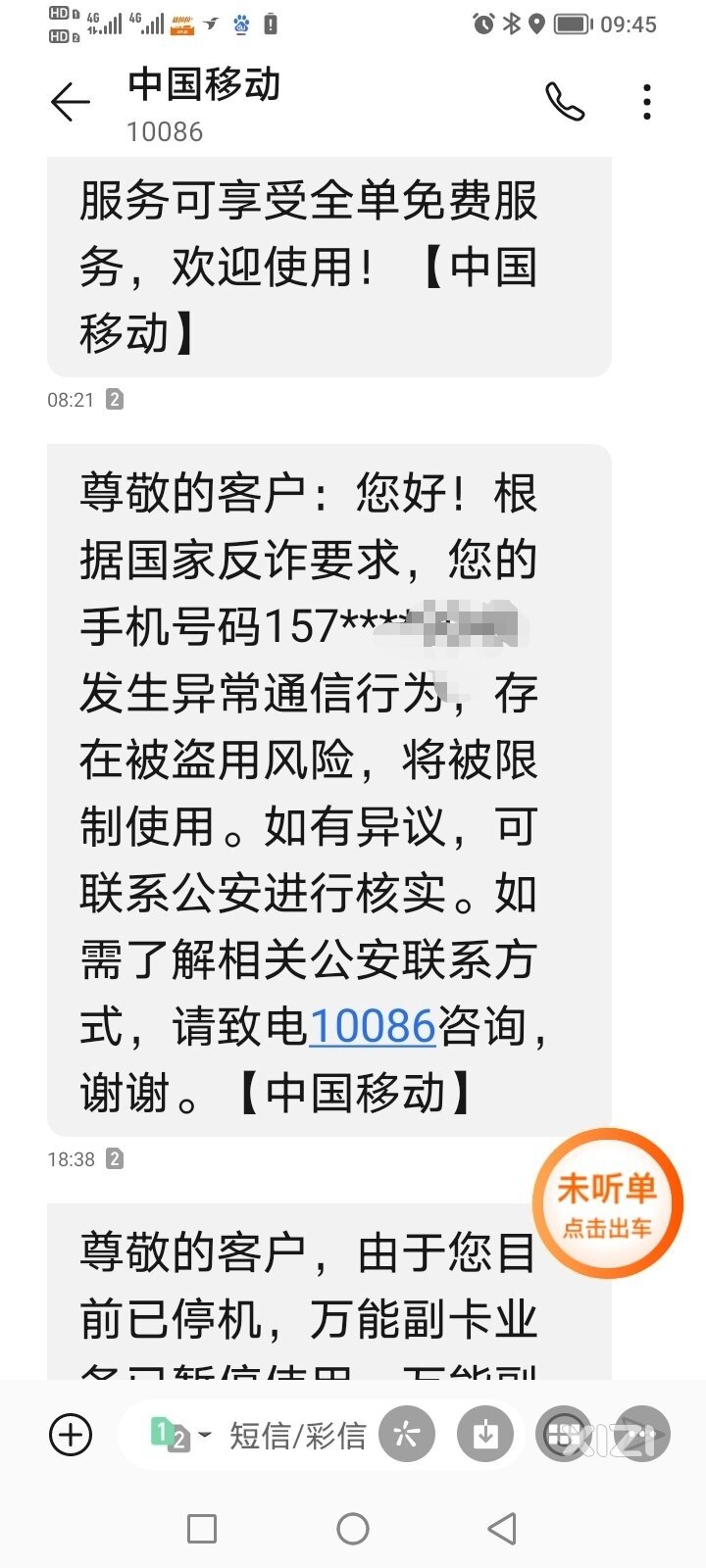This screenshot has width=706, height=1568.
Task: Open recent apps with the square button
Action: (202, 1529)
